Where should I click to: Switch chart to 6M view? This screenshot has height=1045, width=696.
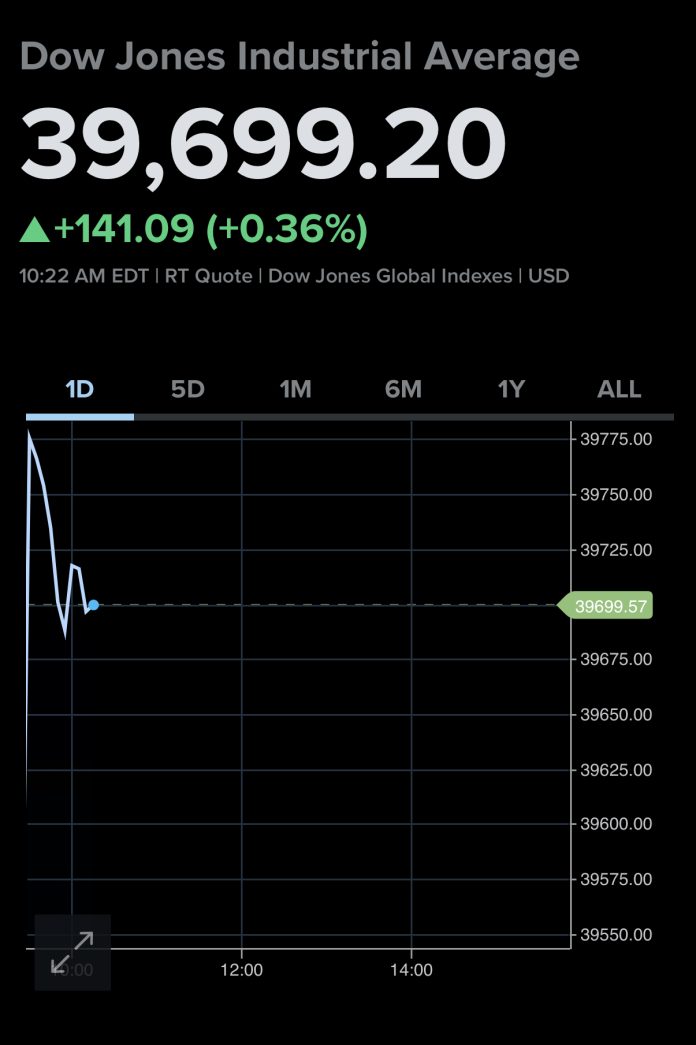tap(403, 389)
